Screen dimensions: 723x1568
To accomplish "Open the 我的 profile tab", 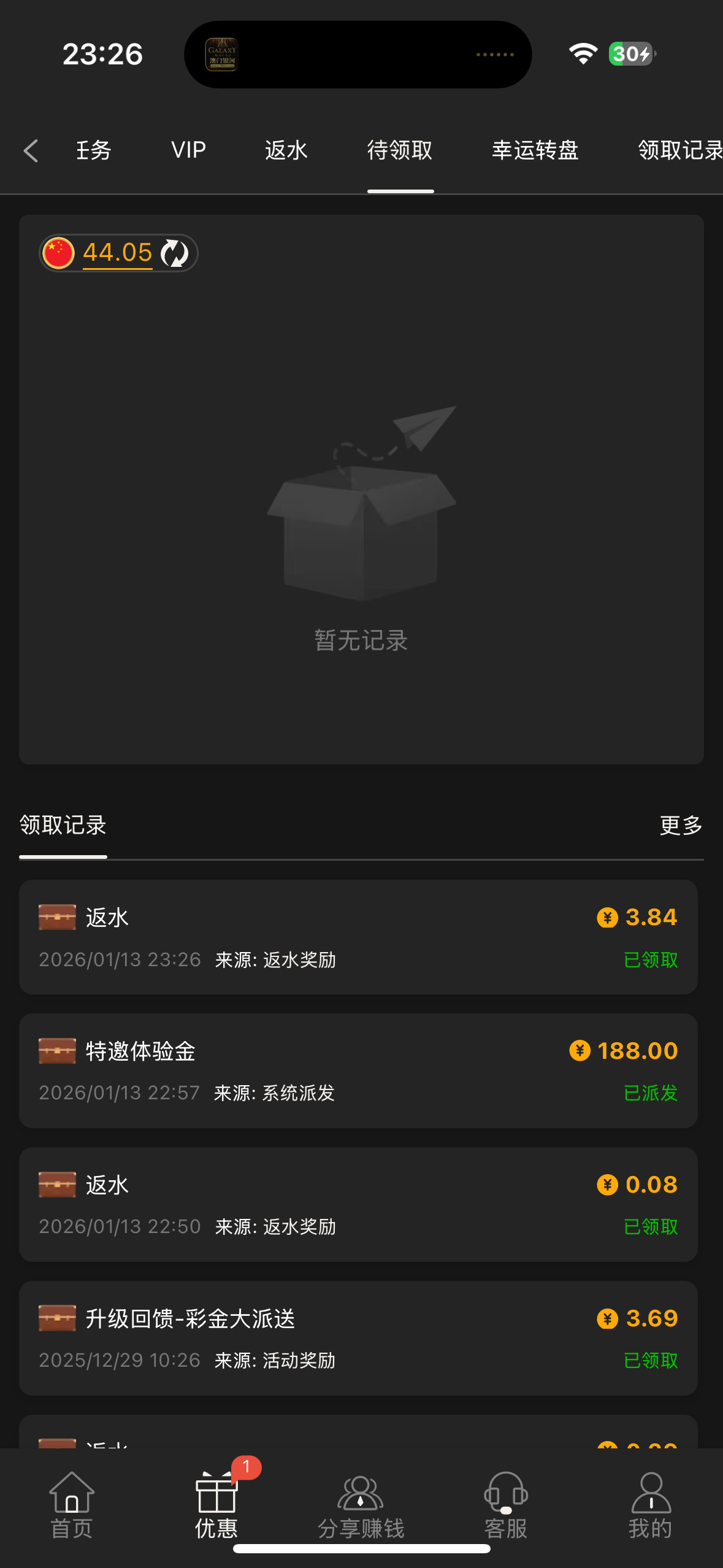I will 651,1507.
